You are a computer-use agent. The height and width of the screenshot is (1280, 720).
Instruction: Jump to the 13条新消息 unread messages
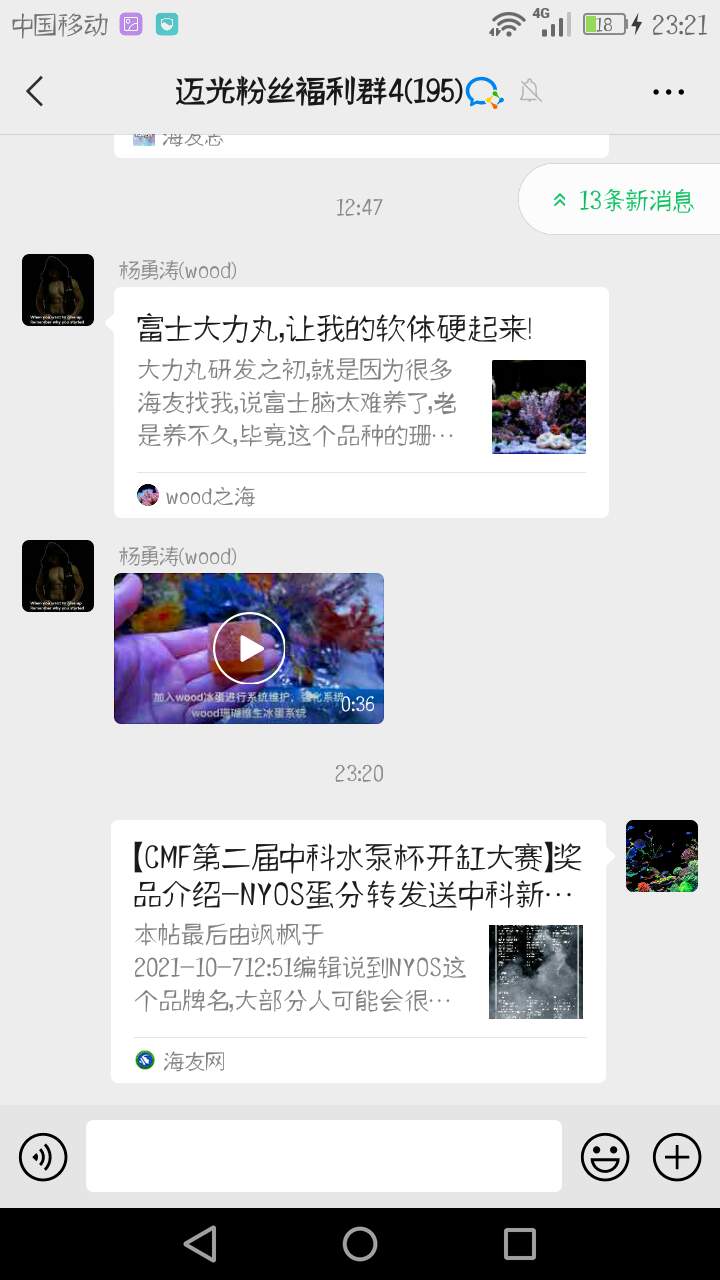pyautogui.click(x=624, y=200)
